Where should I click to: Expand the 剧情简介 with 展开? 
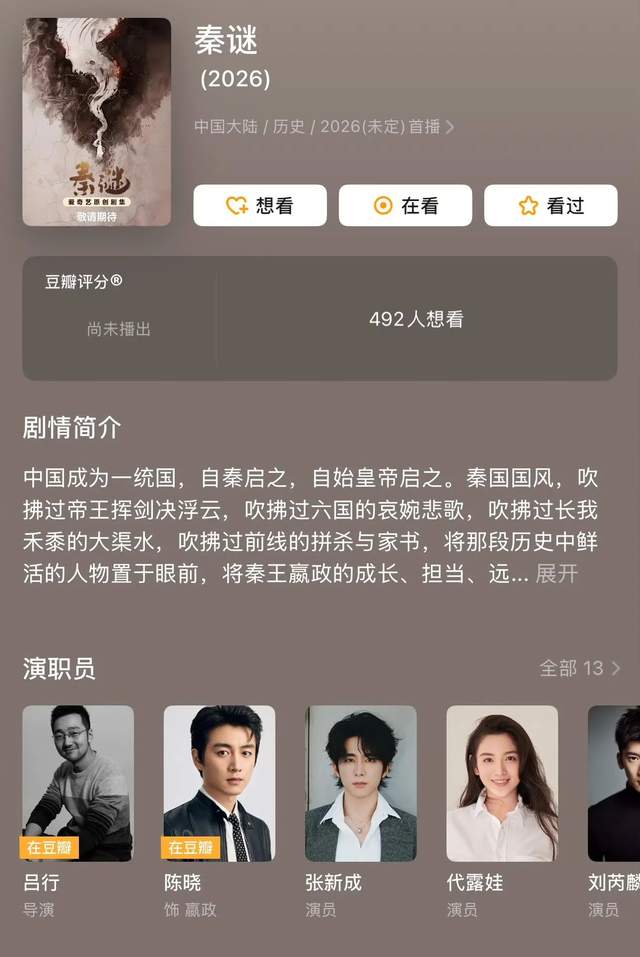[557, 574]
